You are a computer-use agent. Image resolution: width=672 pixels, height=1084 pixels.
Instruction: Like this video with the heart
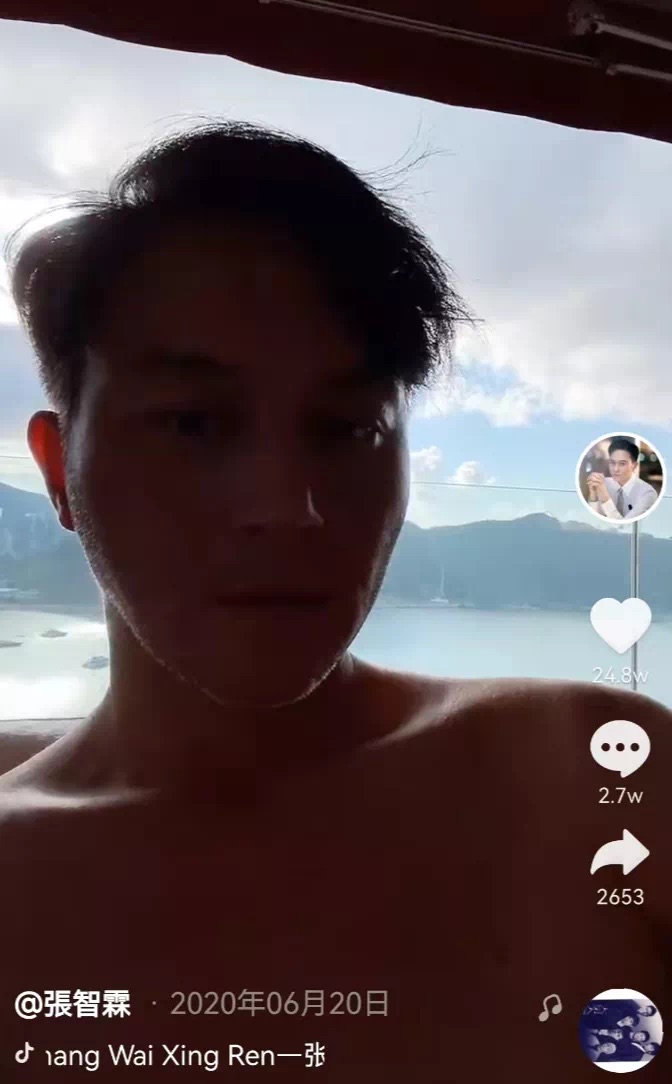(620, 625)
